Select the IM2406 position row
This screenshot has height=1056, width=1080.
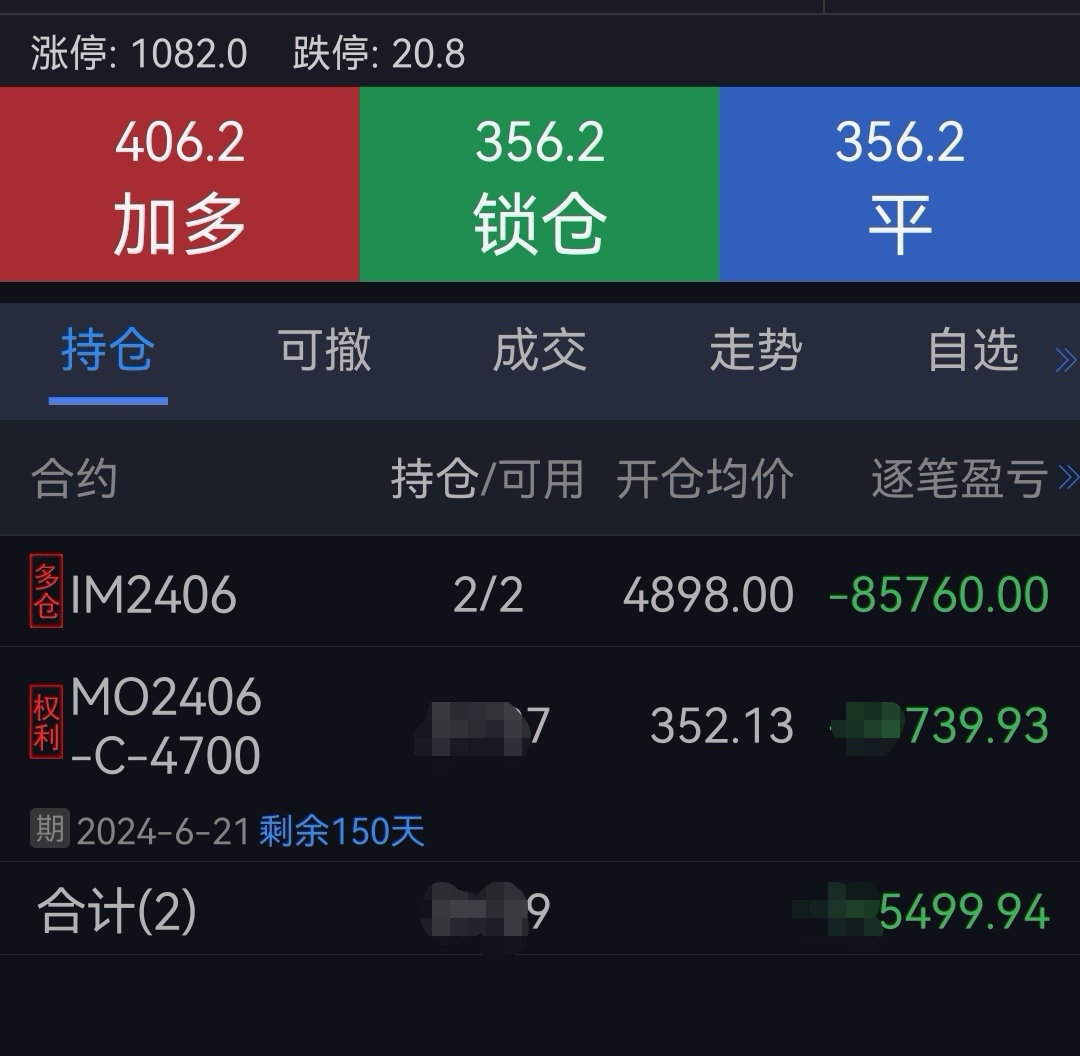540,595
